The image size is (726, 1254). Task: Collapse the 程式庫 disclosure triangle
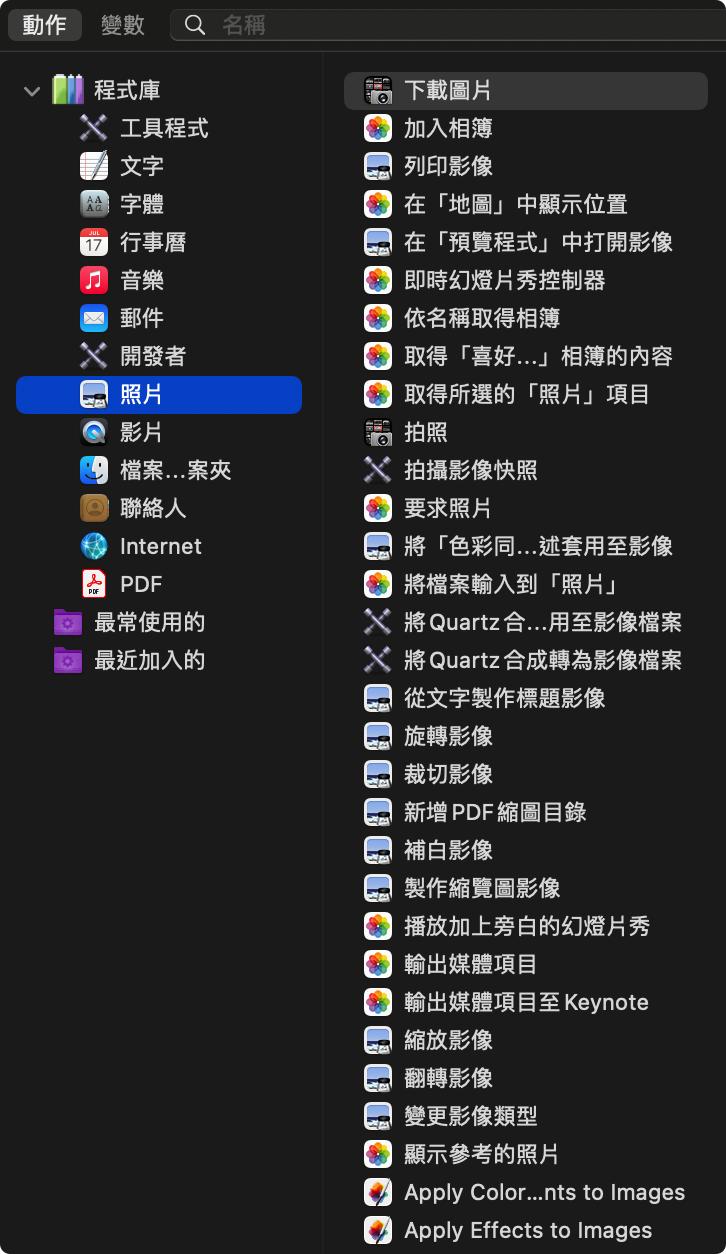[31, 90]
